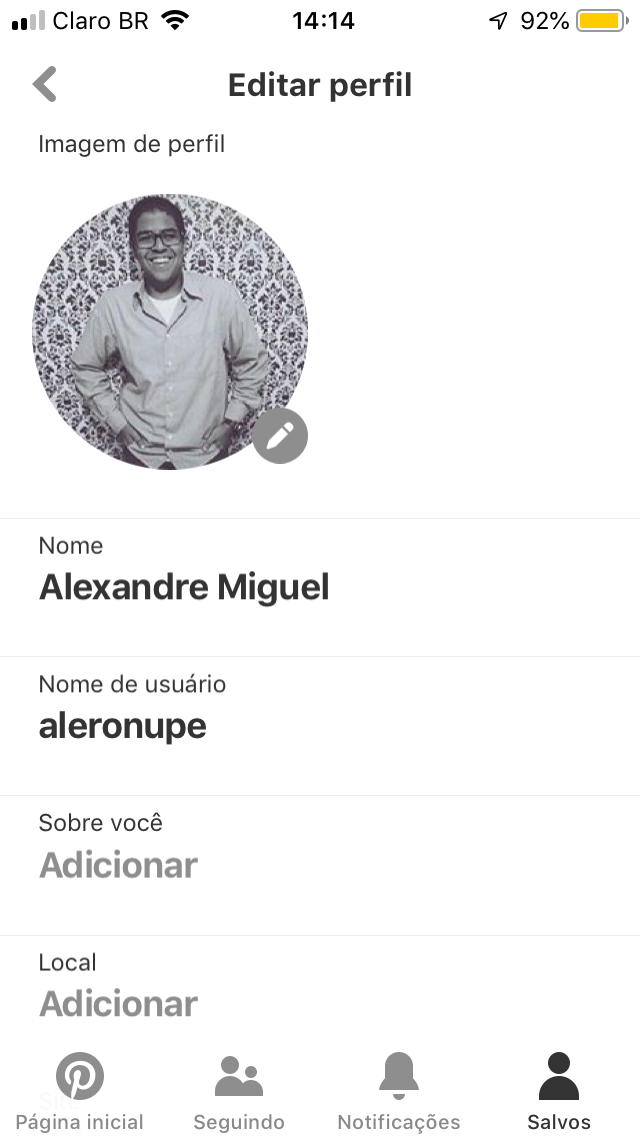Image resolution: width=640 pixels, height=1136 pixels.
Task: Switch to Página inicial tab
Action: point(80,1090)
